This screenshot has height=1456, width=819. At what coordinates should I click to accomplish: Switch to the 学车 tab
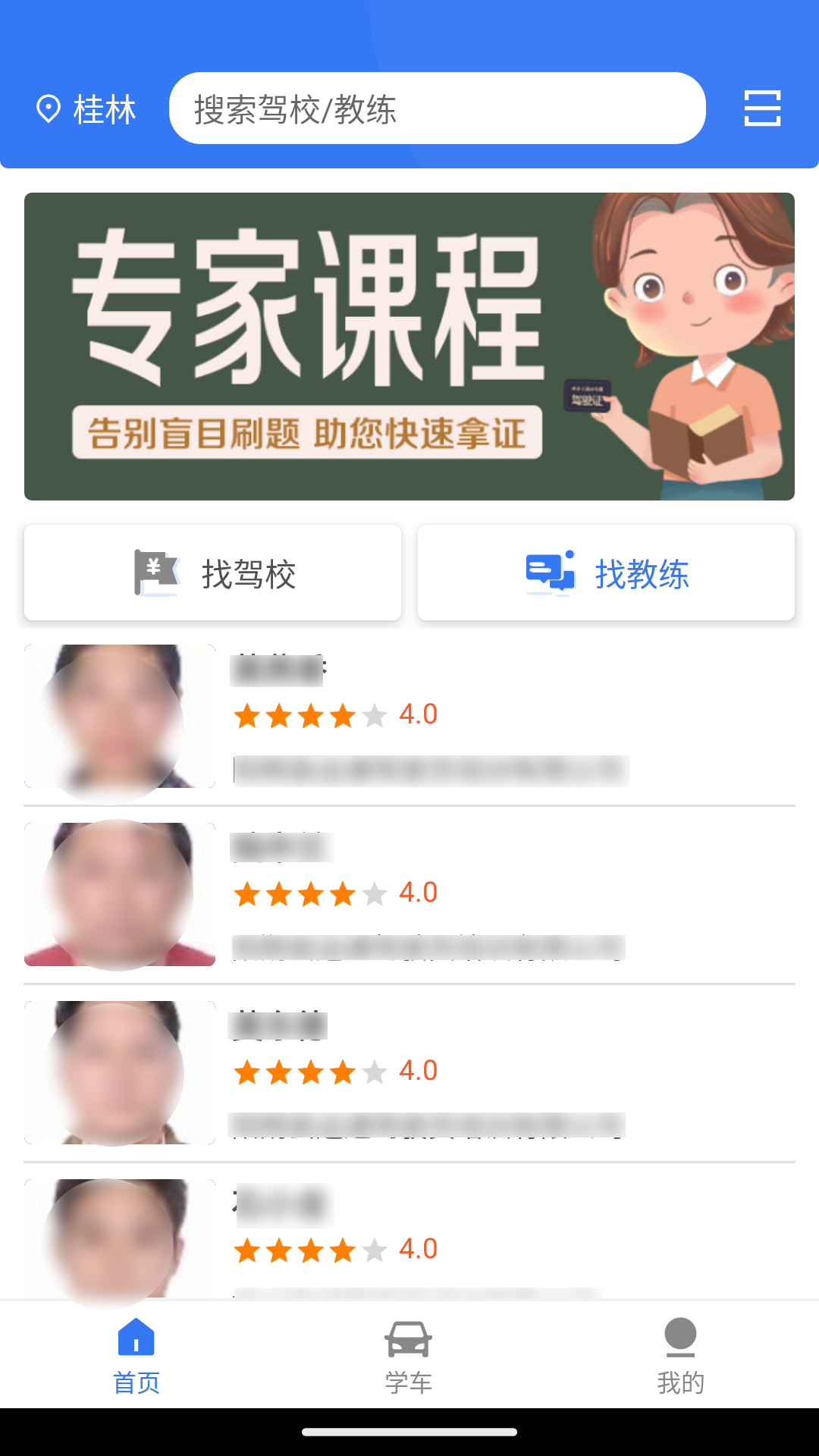pos(409,1355)
